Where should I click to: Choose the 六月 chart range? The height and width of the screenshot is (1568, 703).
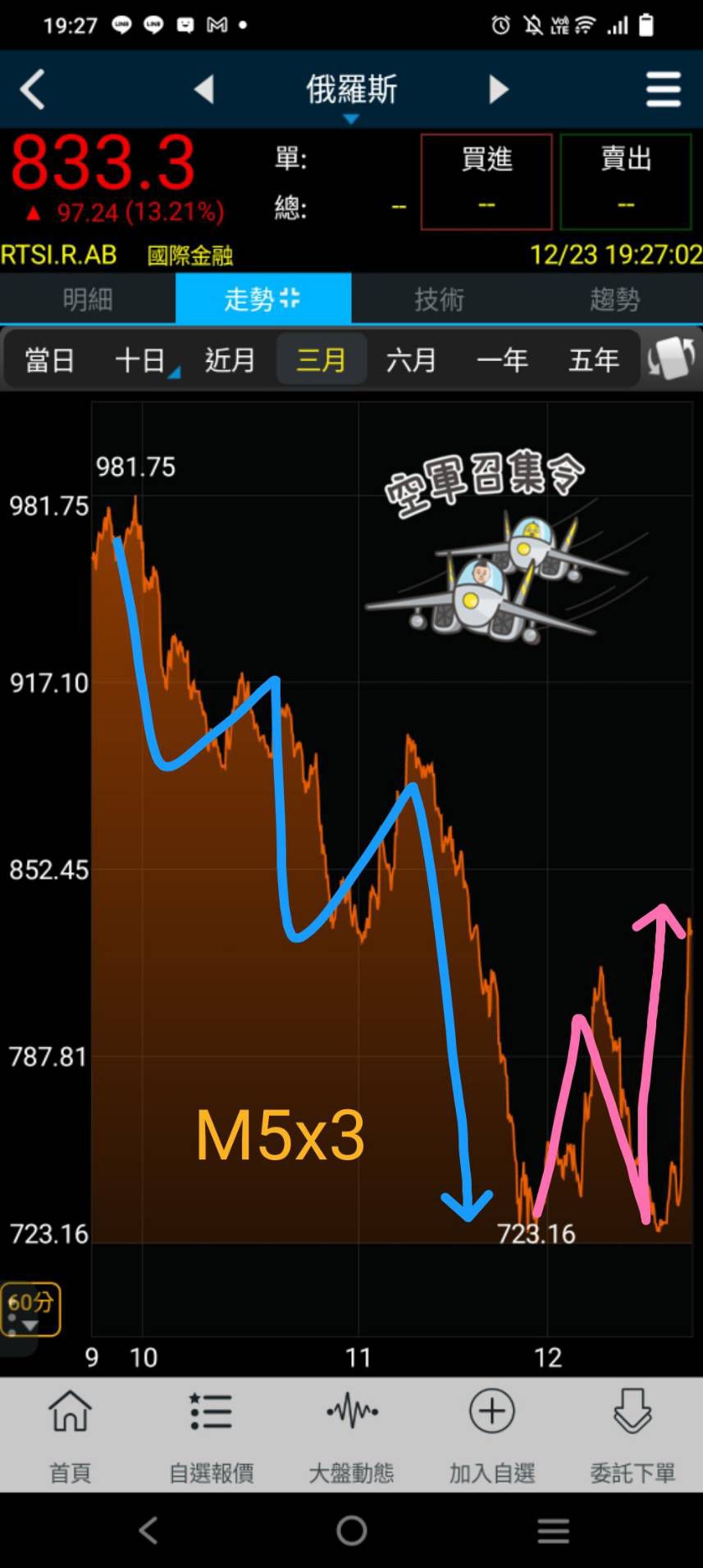[x=411, y=359]
